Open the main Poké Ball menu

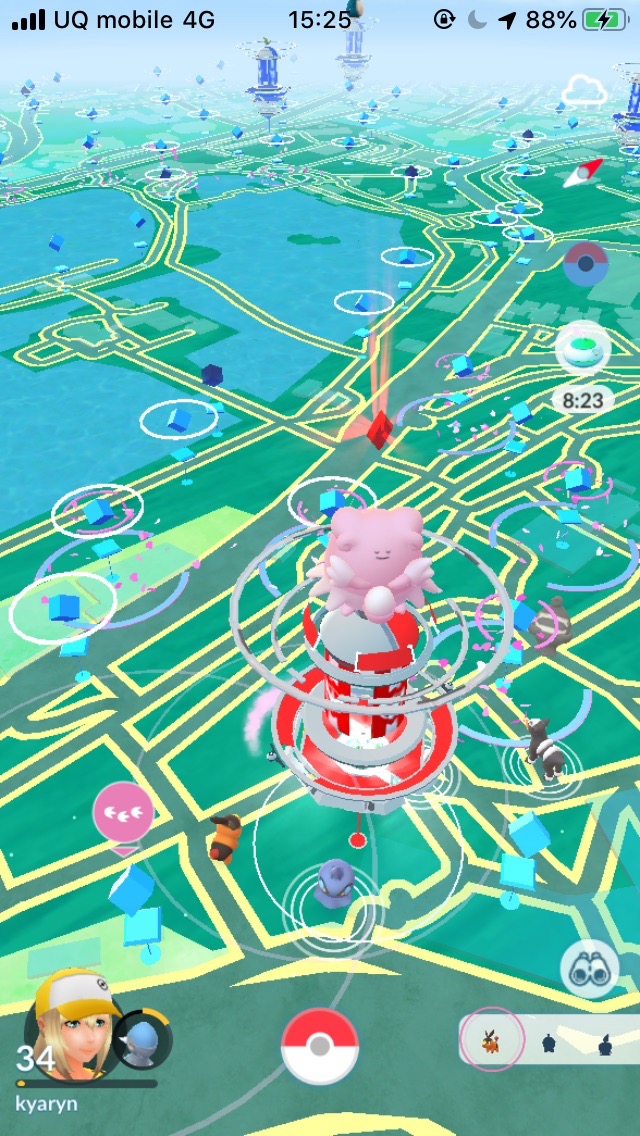[319, 1046]
